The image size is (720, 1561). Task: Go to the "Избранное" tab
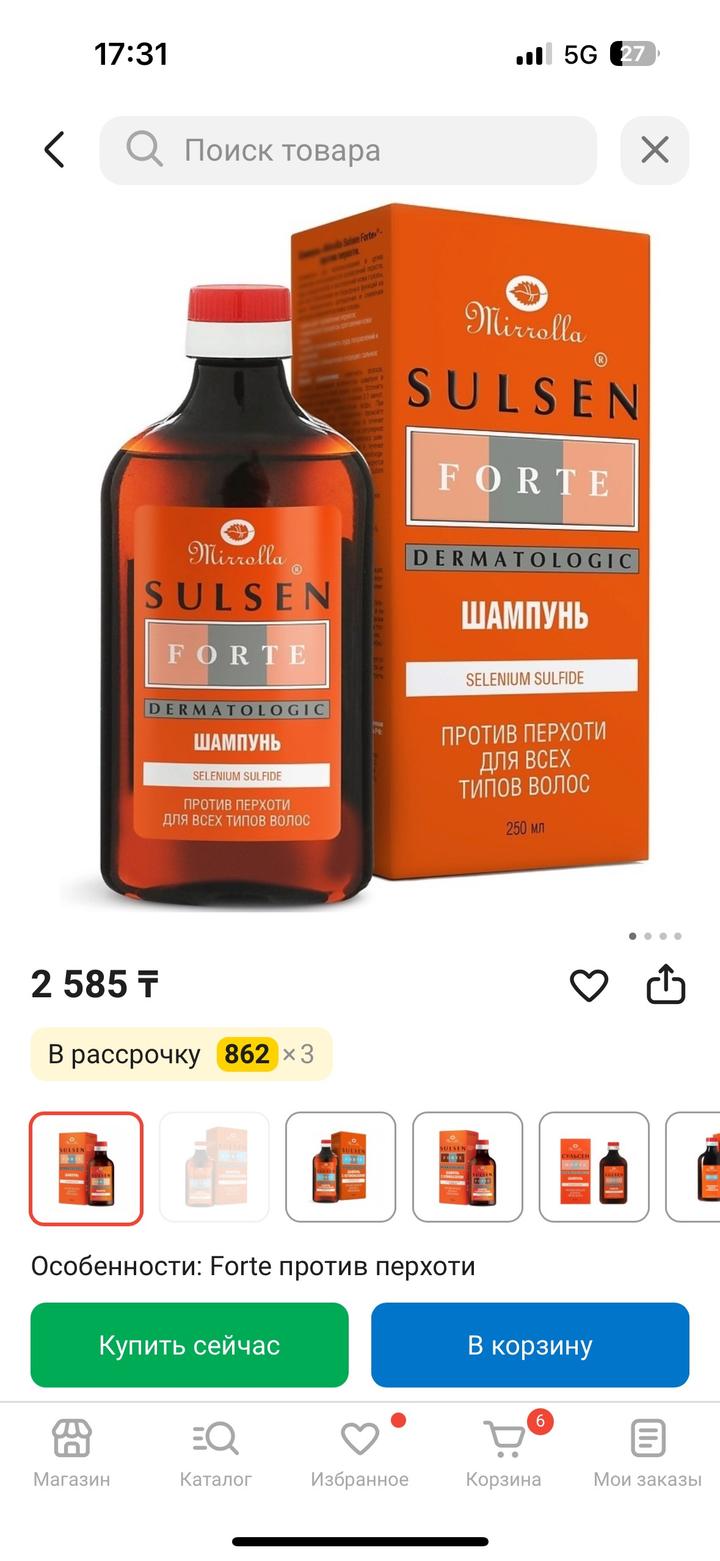click(x=359, y=1453)
